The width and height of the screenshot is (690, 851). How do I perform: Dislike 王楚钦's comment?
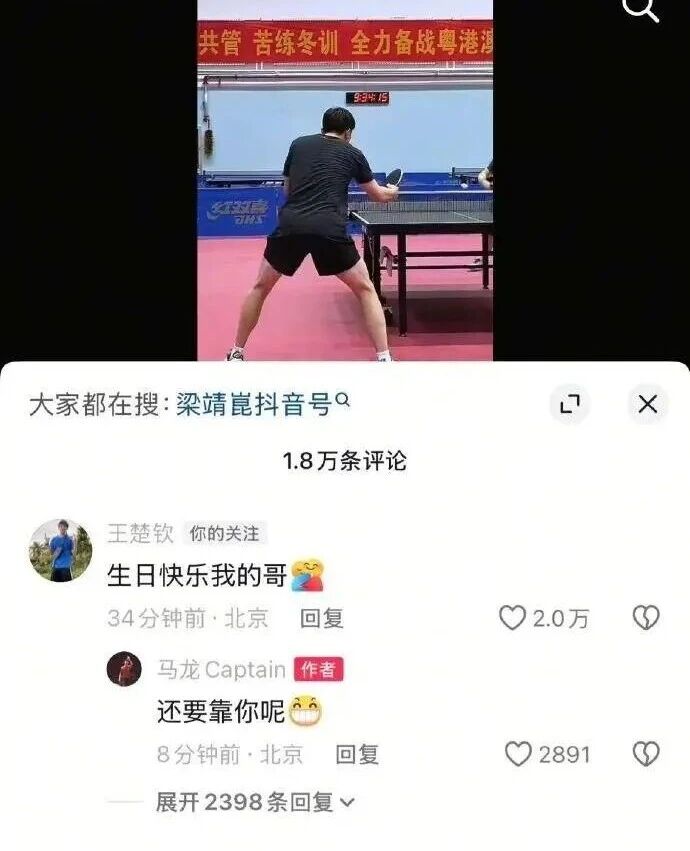coord(646,618)
